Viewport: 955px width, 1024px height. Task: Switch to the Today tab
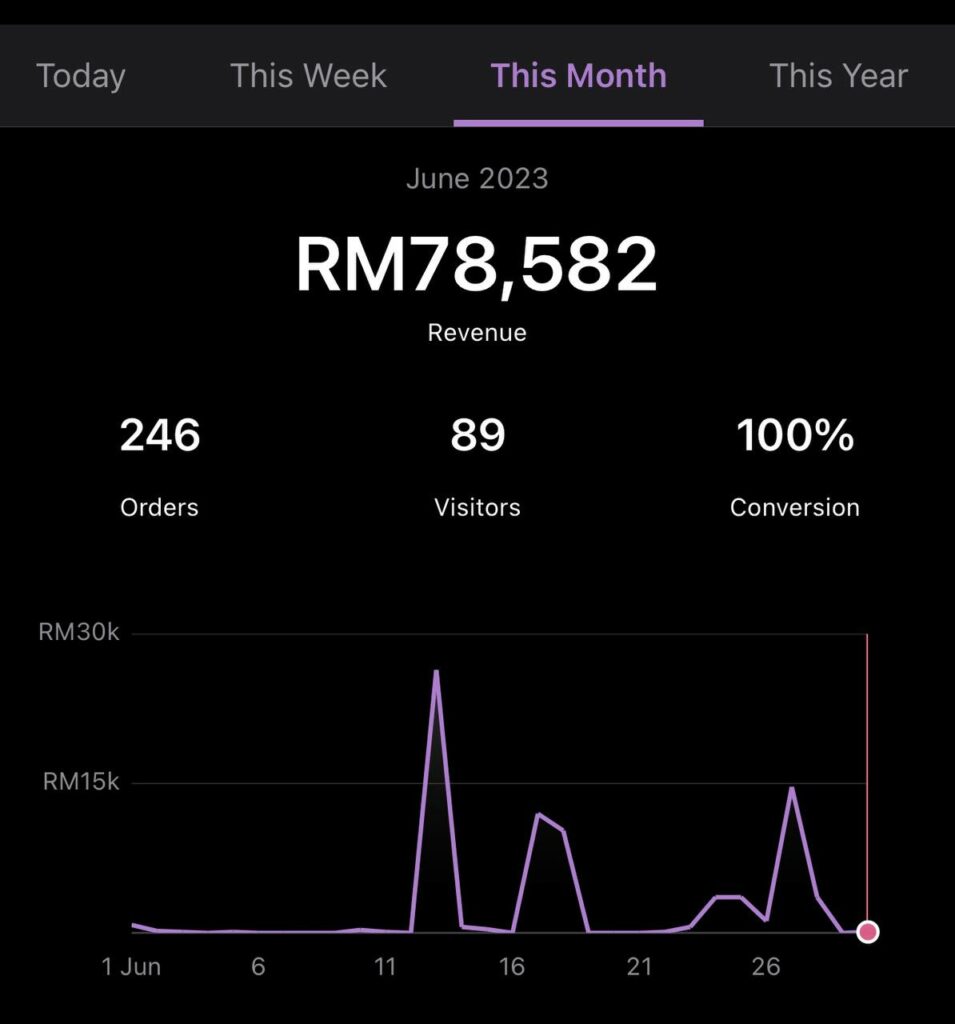(x=81, y=76)
